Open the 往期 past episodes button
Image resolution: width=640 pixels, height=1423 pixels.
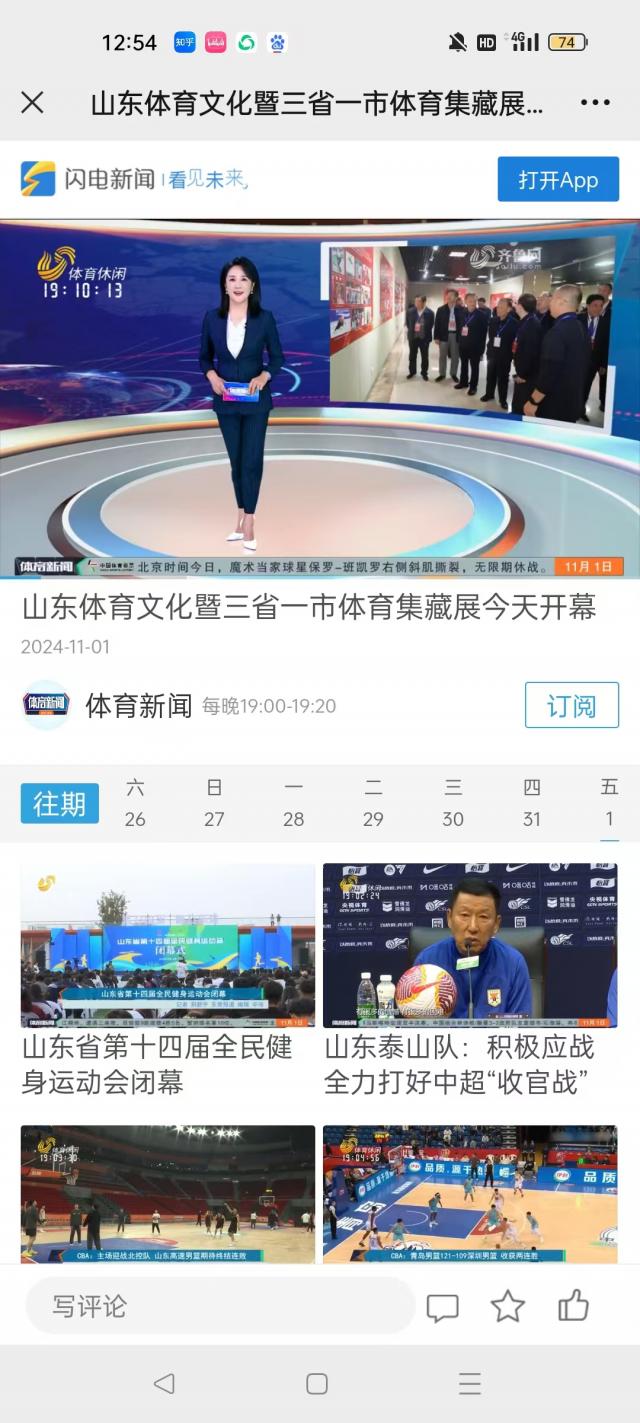click(60, 803)
